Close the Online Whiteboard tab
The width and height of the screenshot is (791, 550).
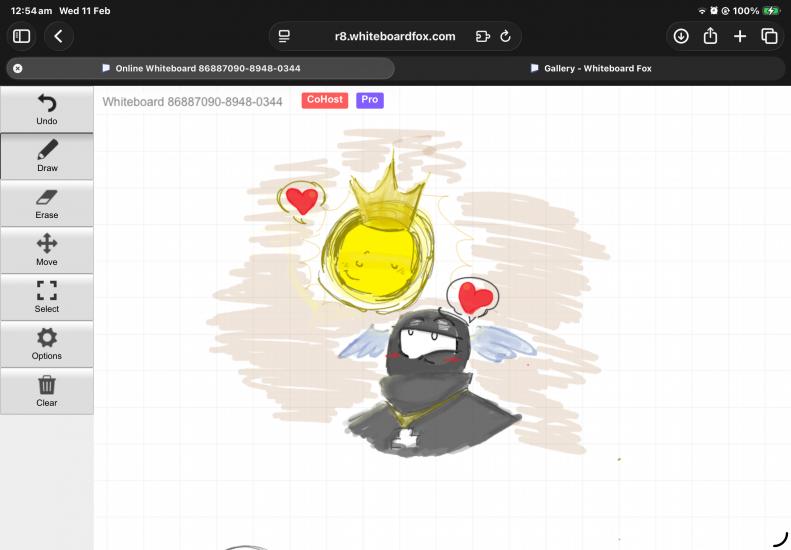[x=18, y=68]
